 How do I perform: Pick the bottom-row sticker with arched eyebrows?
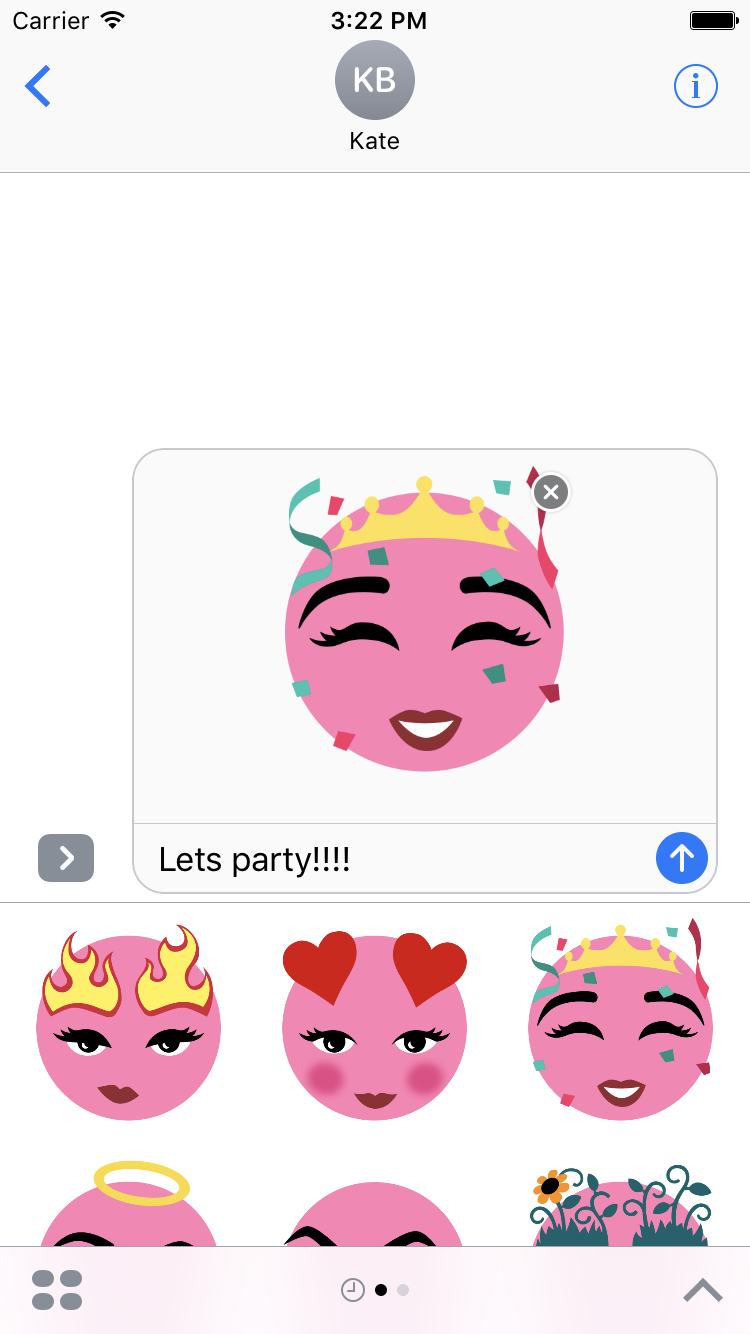pyautogui.click(x=374, y=1215)
